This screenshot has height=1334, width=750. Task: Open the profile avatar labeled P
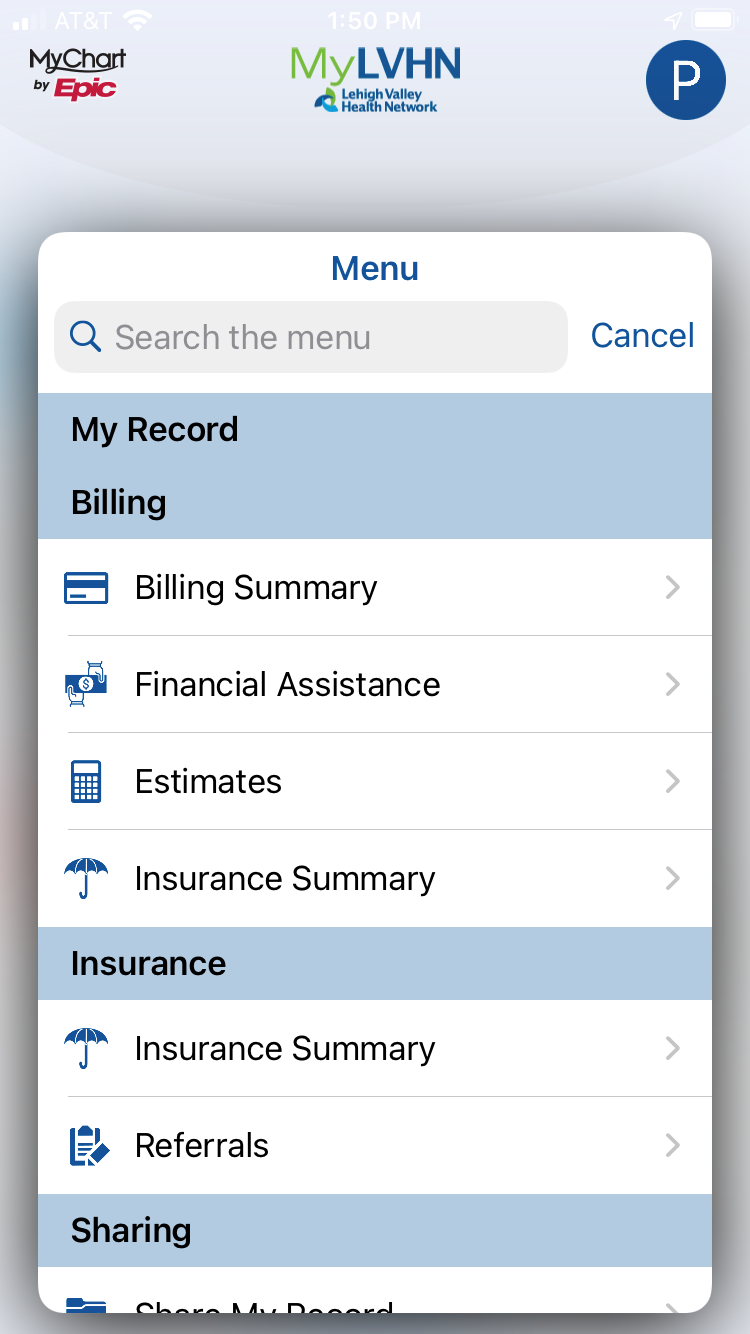pyautogui.click(x=685, y=80)
